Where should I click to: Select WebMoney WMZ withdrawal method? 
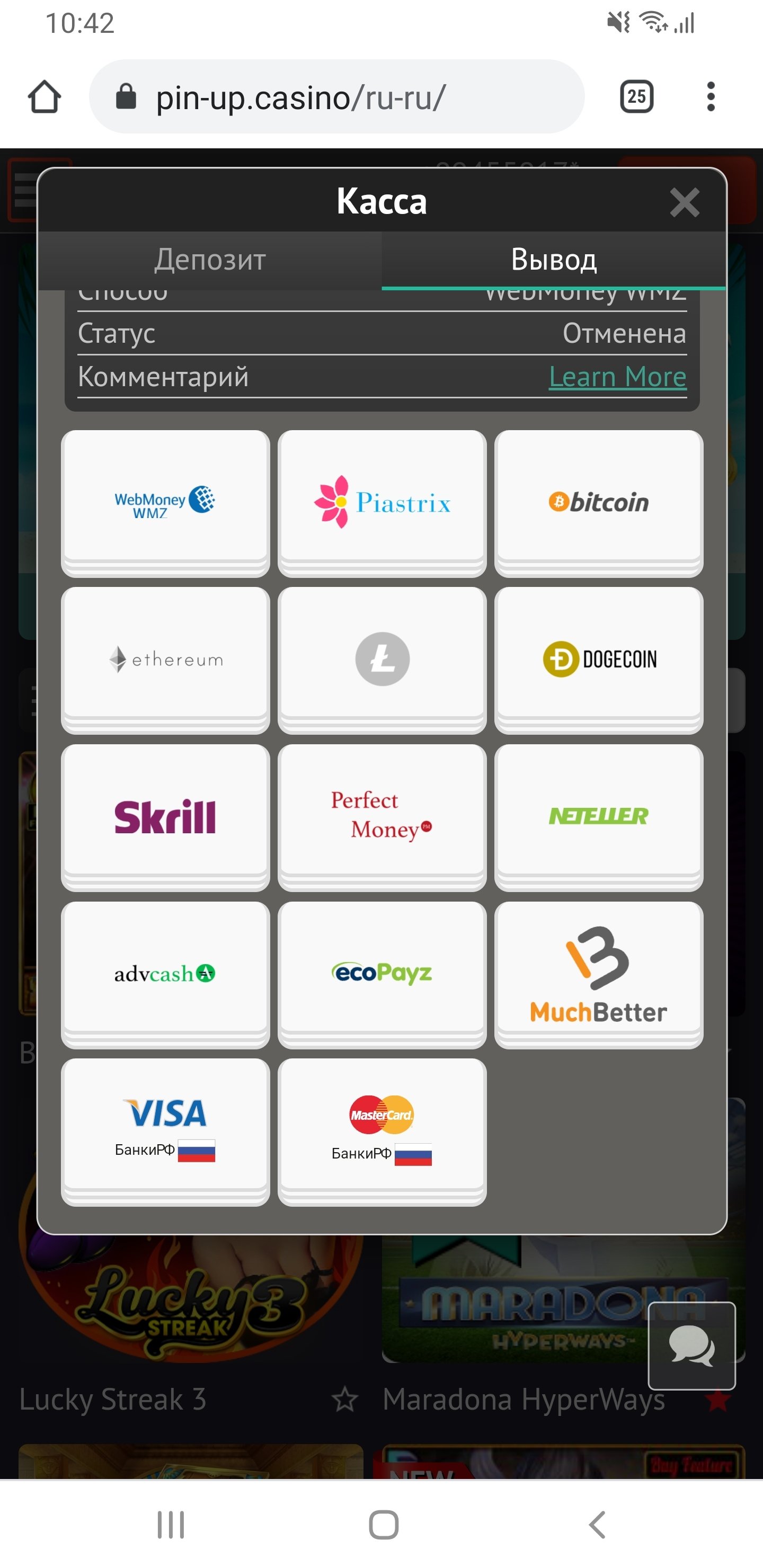click(x=165, y=502)
